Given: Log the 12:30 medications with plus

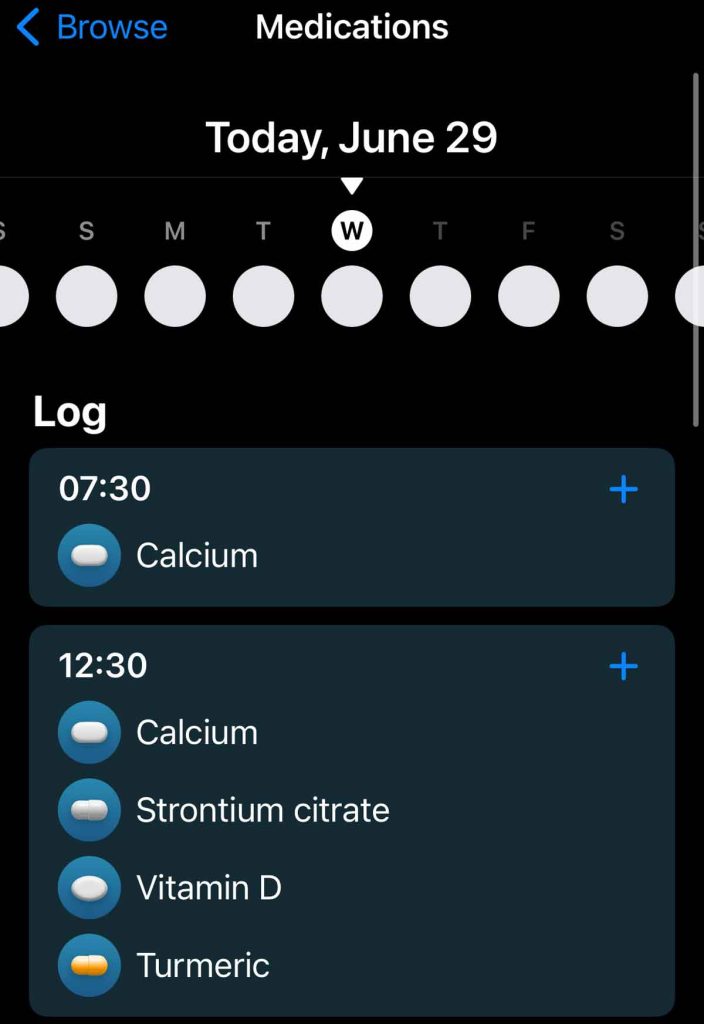Looking at the screenshot, I should pos(623,666).
